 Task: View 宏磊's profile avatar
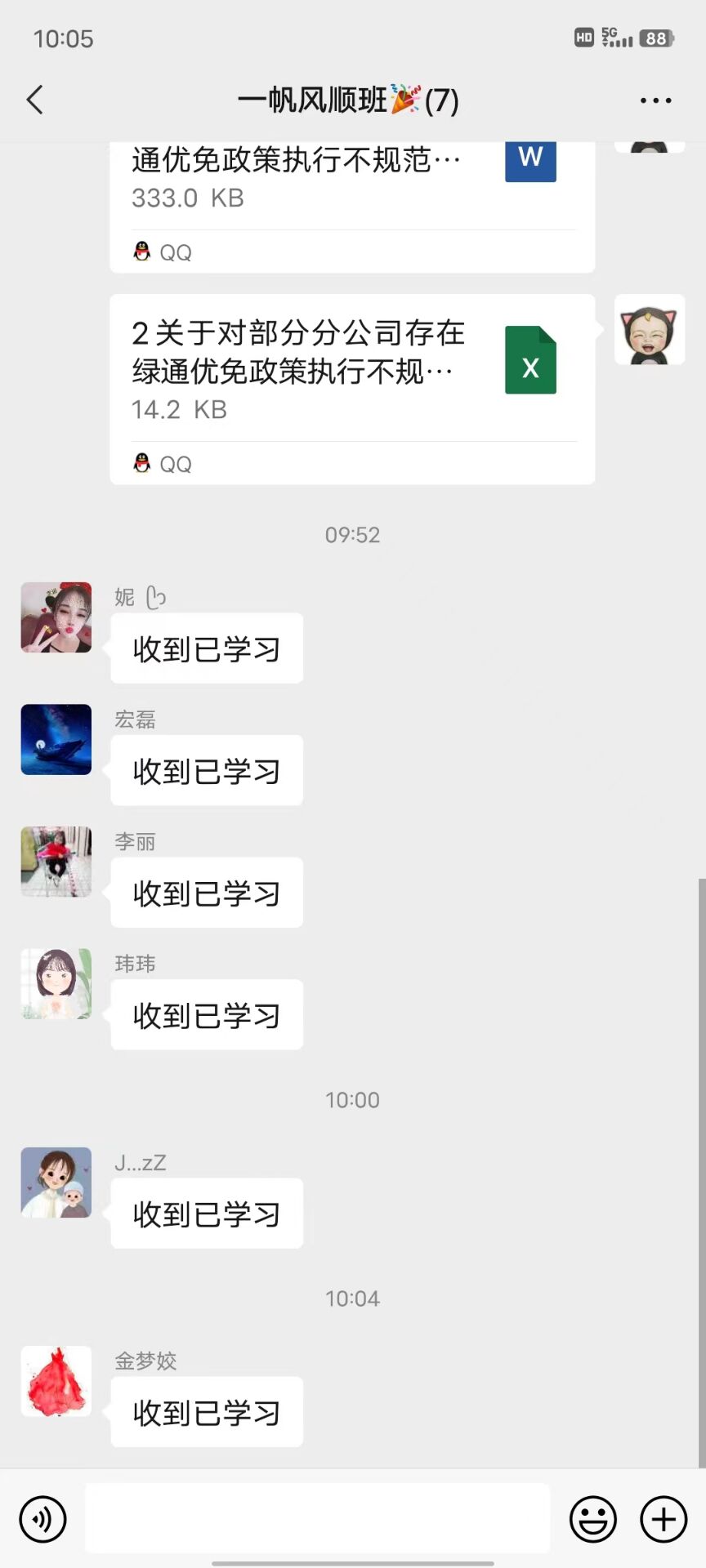click(56, 739)
